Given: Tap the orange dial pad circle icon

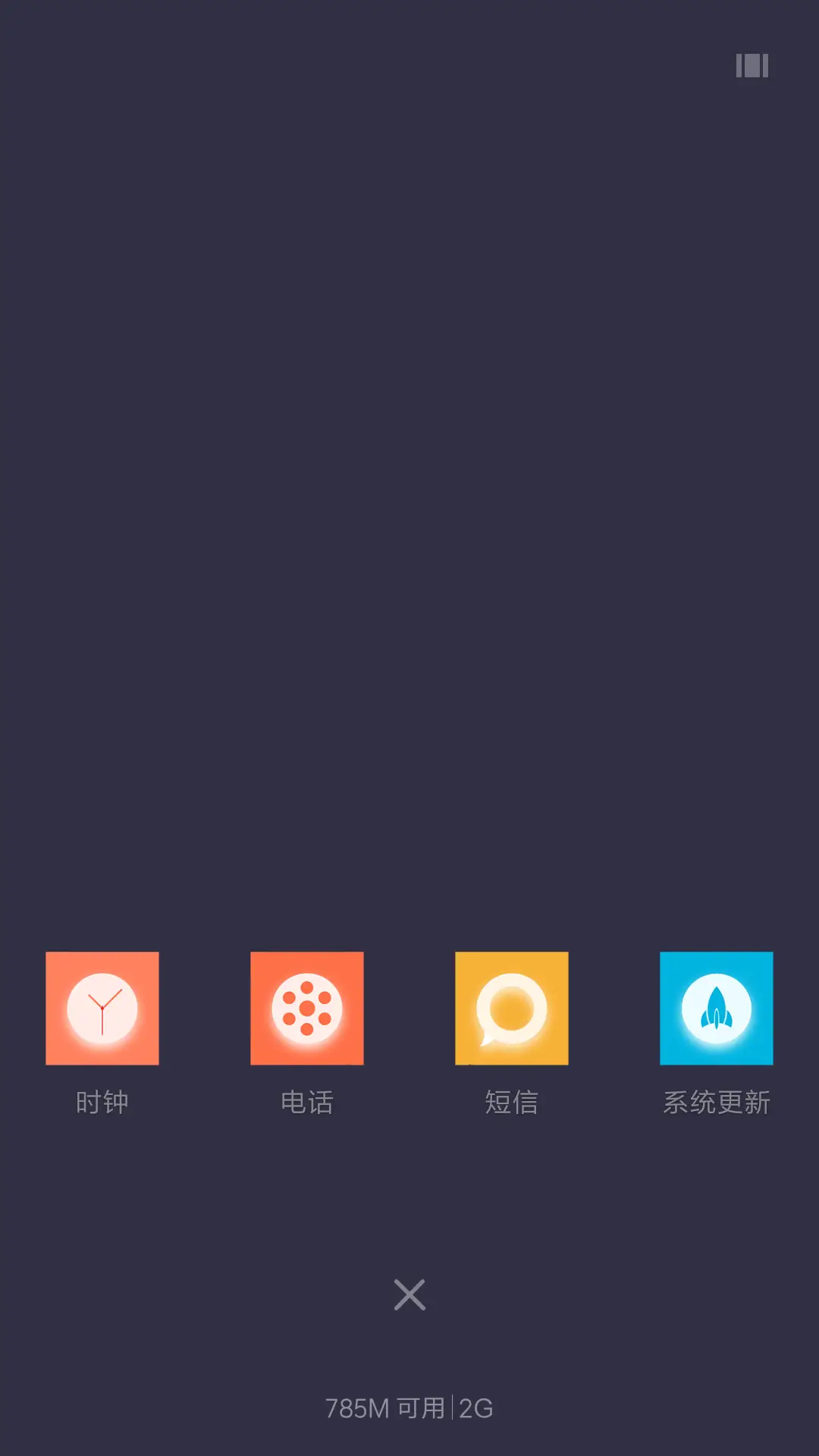Looking at the screenshot, I should (x=306, y=1007).
